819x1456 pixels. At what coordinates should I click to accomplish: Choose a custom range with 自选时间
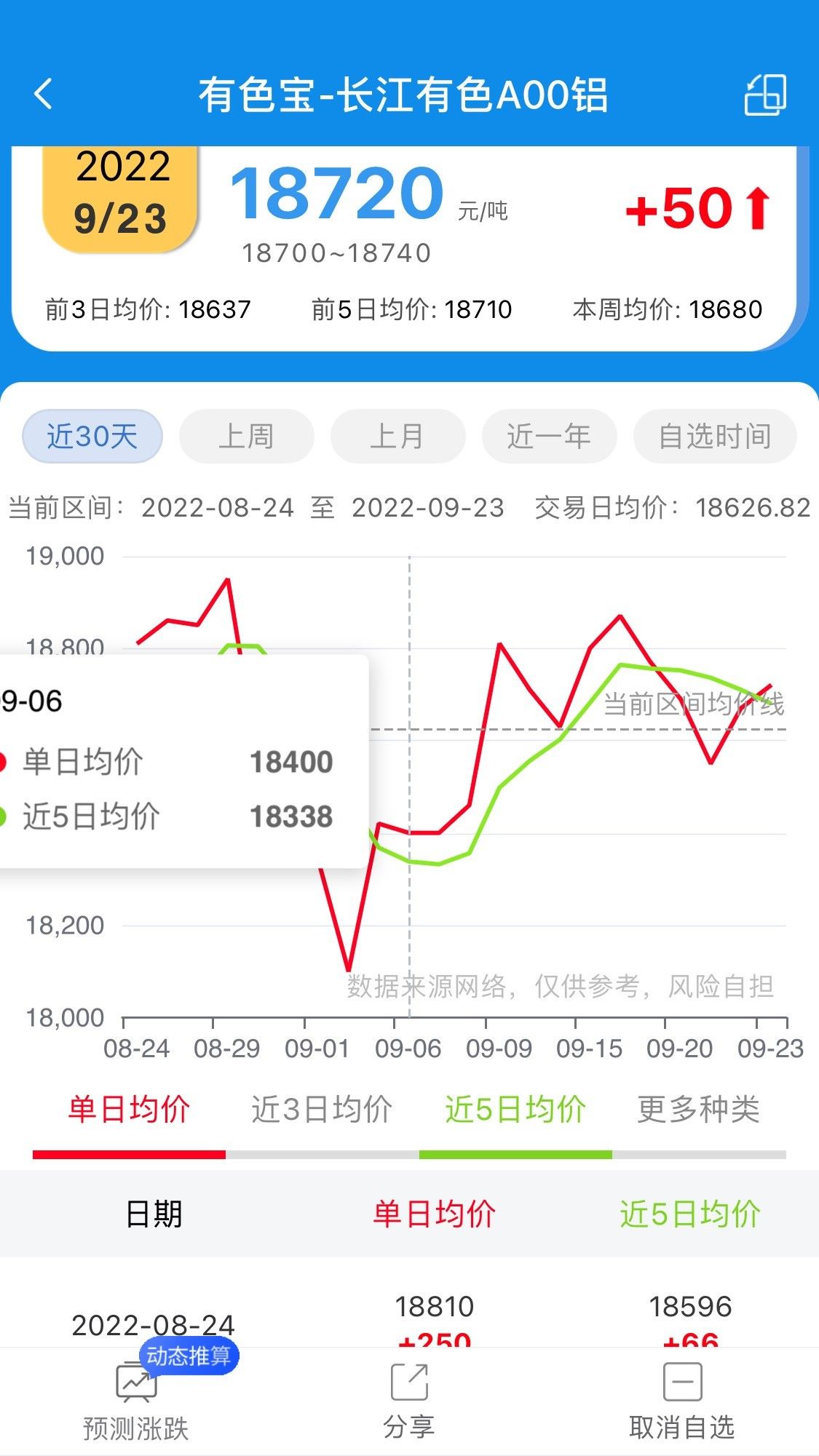click(x=715, y=437)
